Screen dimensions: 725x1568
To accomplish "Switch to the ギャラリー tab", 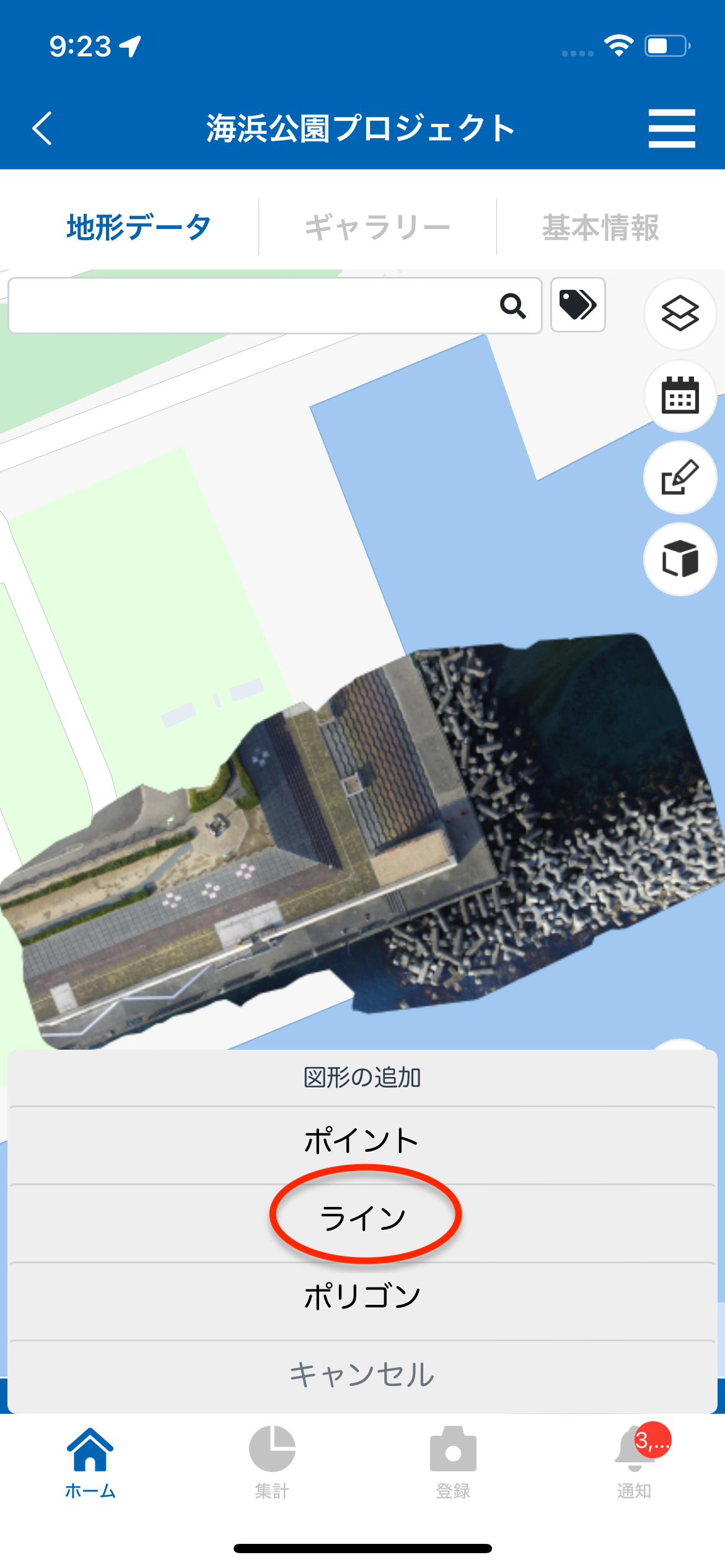I will [x=377, y=227].
